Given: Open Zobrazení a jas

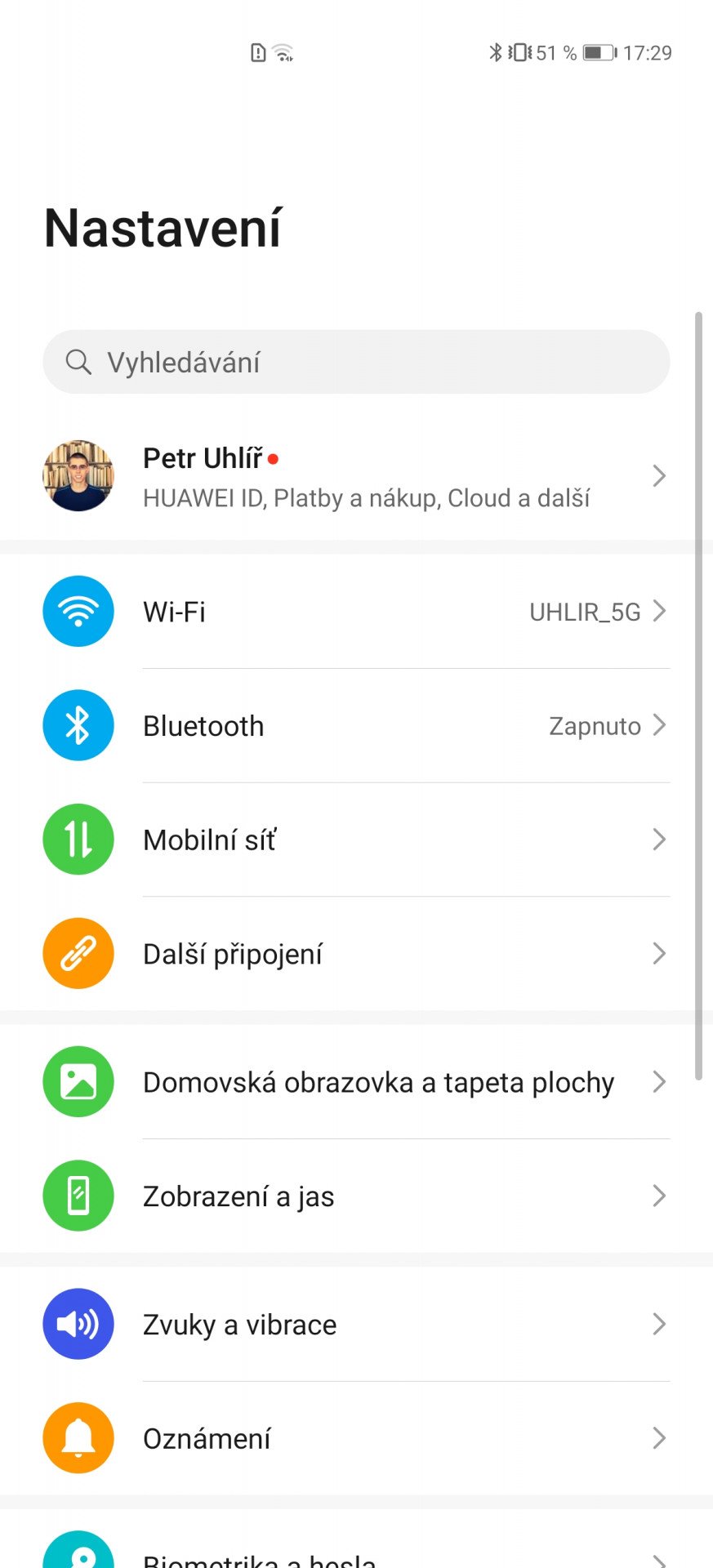Looking at the screenshot, I should pos(356,1196).
